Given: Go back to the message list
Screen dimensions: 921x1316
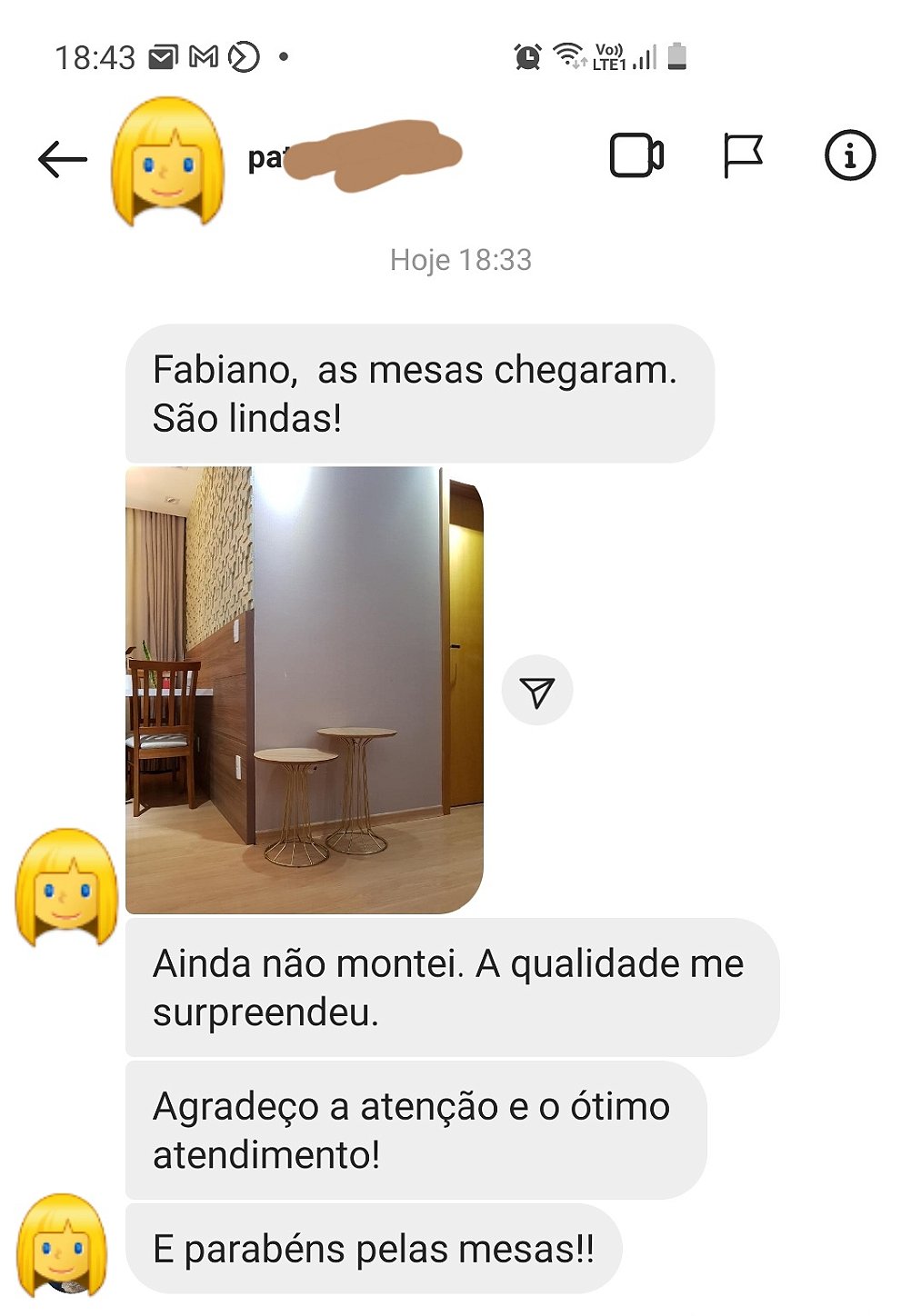Looking at the screenshot, I should (62, 159).
